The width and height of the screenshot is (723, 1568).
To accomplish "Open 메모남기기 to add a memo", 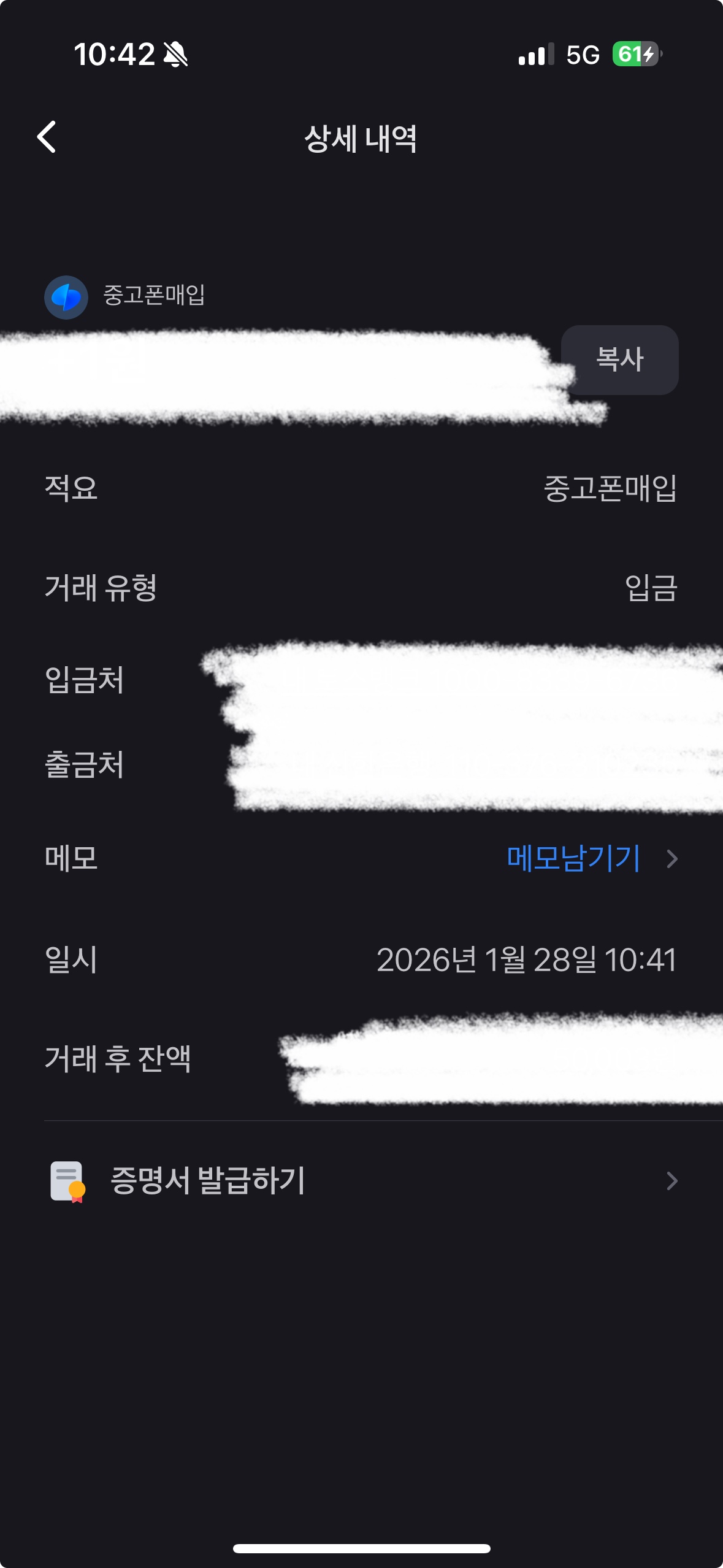I will [575, 858].
